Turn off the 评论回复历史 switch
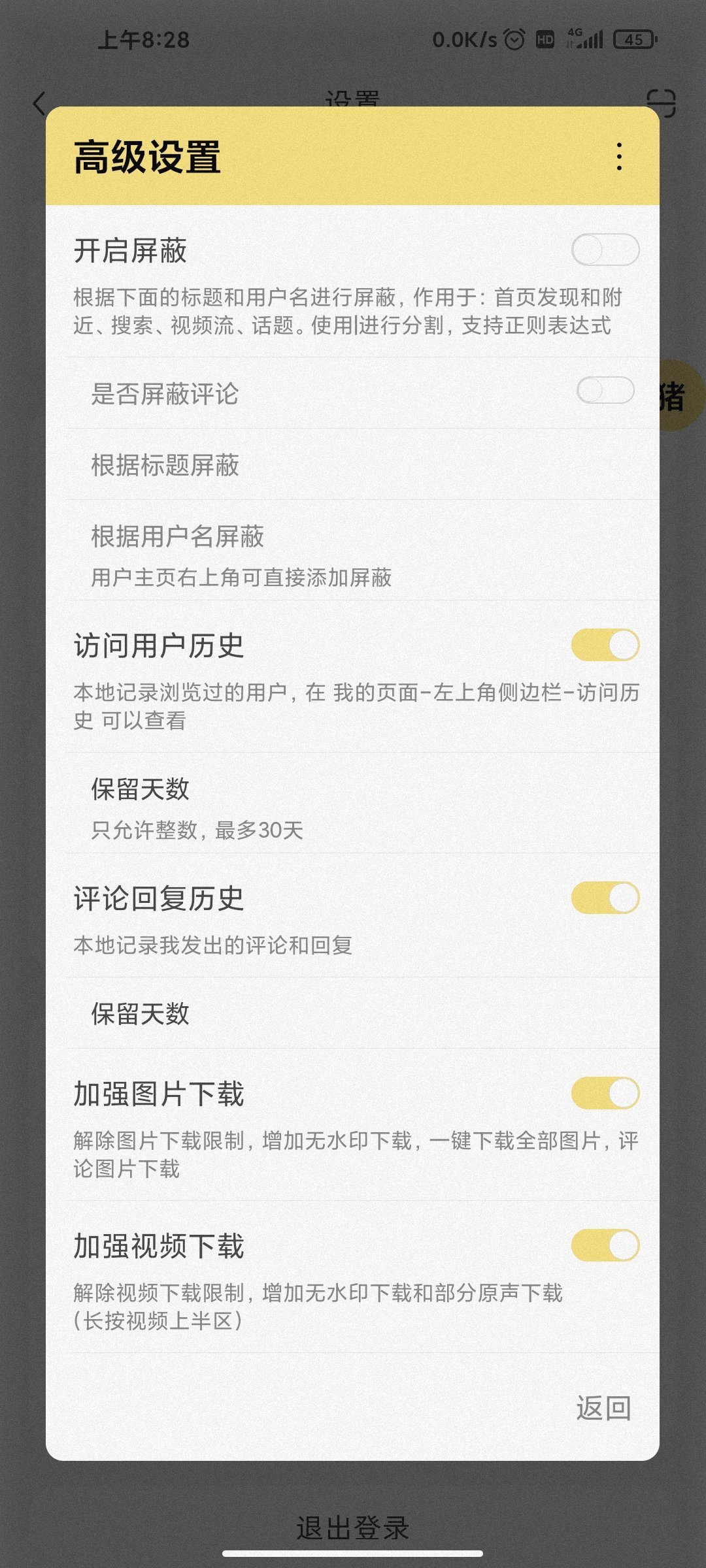The image size is (706, 1568). click(x=607, y=897)
